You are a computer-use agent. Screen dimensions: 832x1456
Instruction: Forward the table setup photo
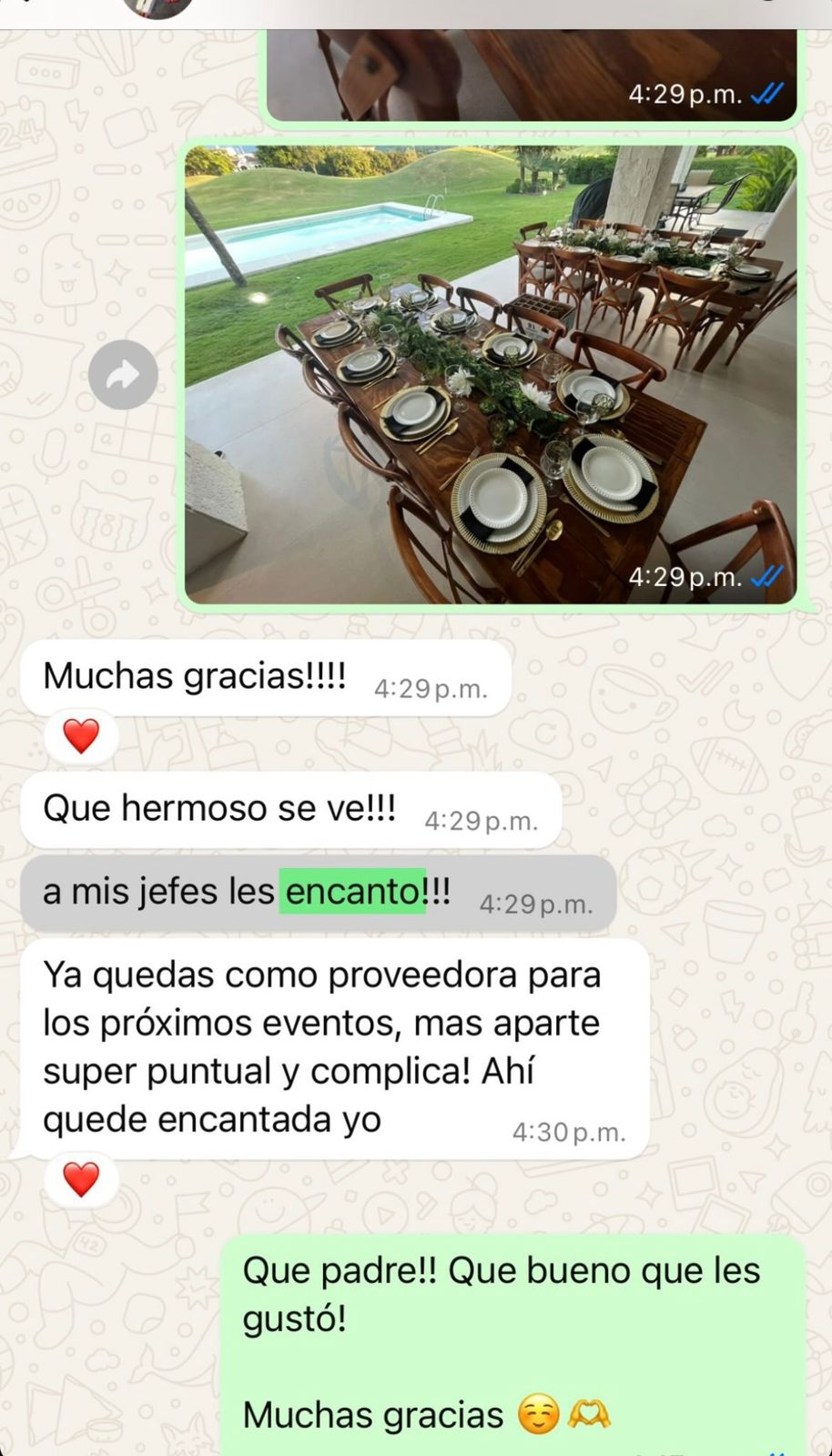click(123, 375)
